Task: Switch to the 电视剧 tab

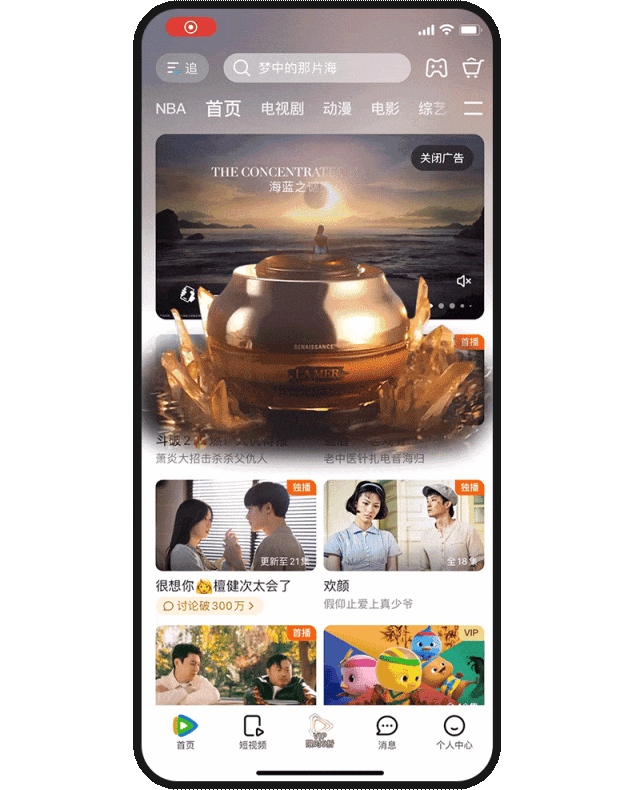Action: coord(282,108)
